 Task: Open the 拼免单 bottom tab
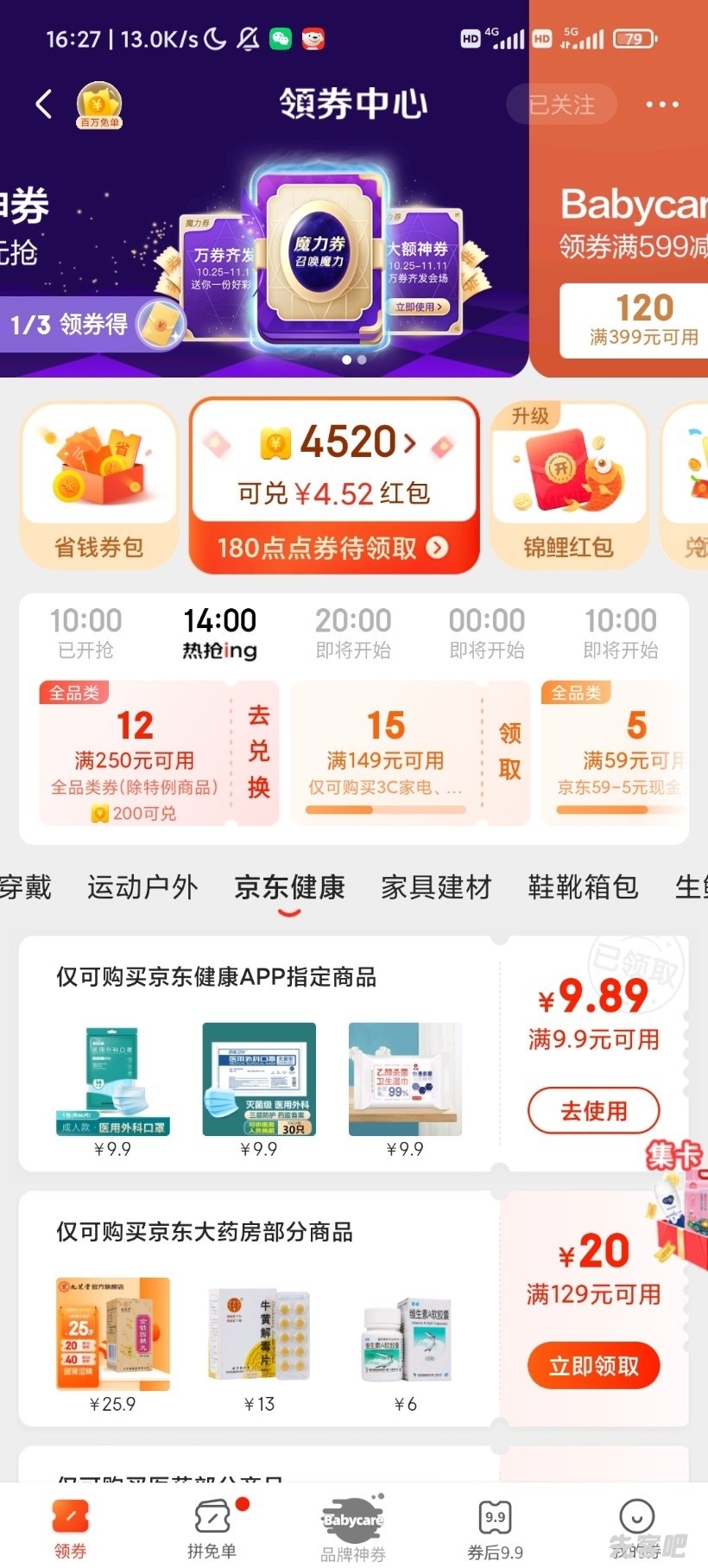[212, 1529]
